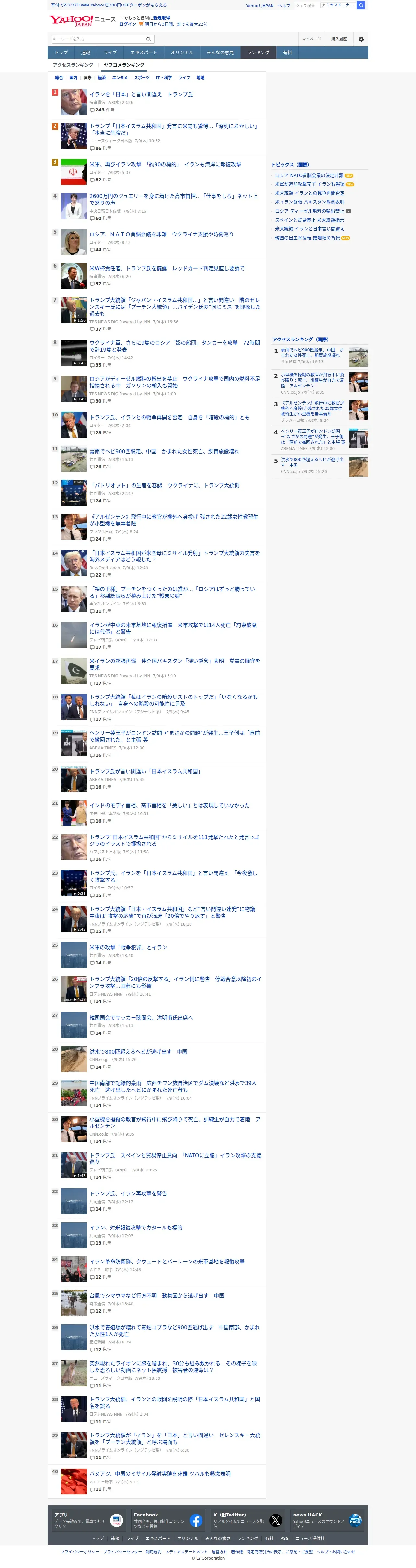Open topic スペインと貿易停止 米大統領指示
The image size is (416, 1568).
(309, 220)
